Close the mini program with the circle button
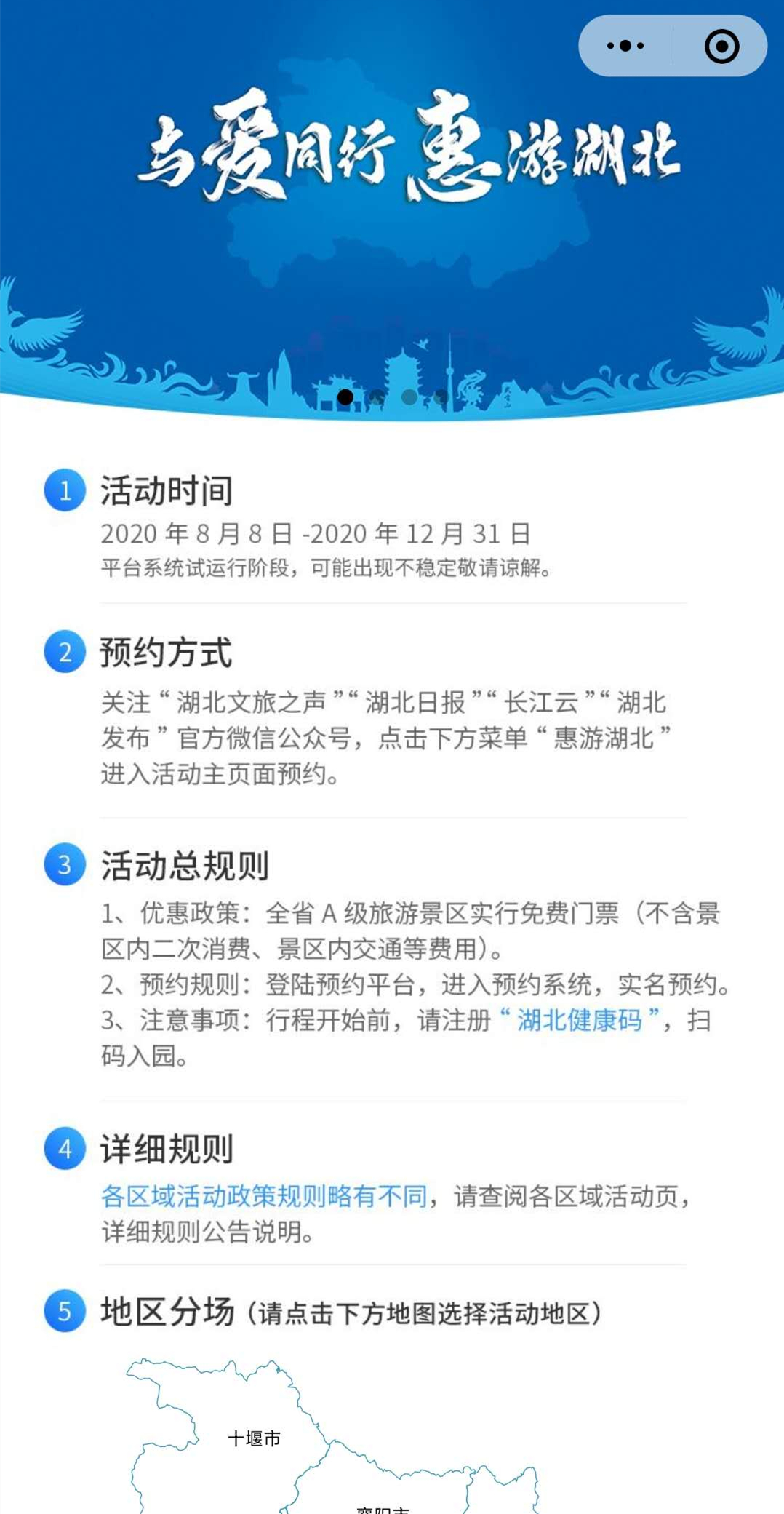The width and height of the screenshot is (784, 1514). (x=721, y=47)
